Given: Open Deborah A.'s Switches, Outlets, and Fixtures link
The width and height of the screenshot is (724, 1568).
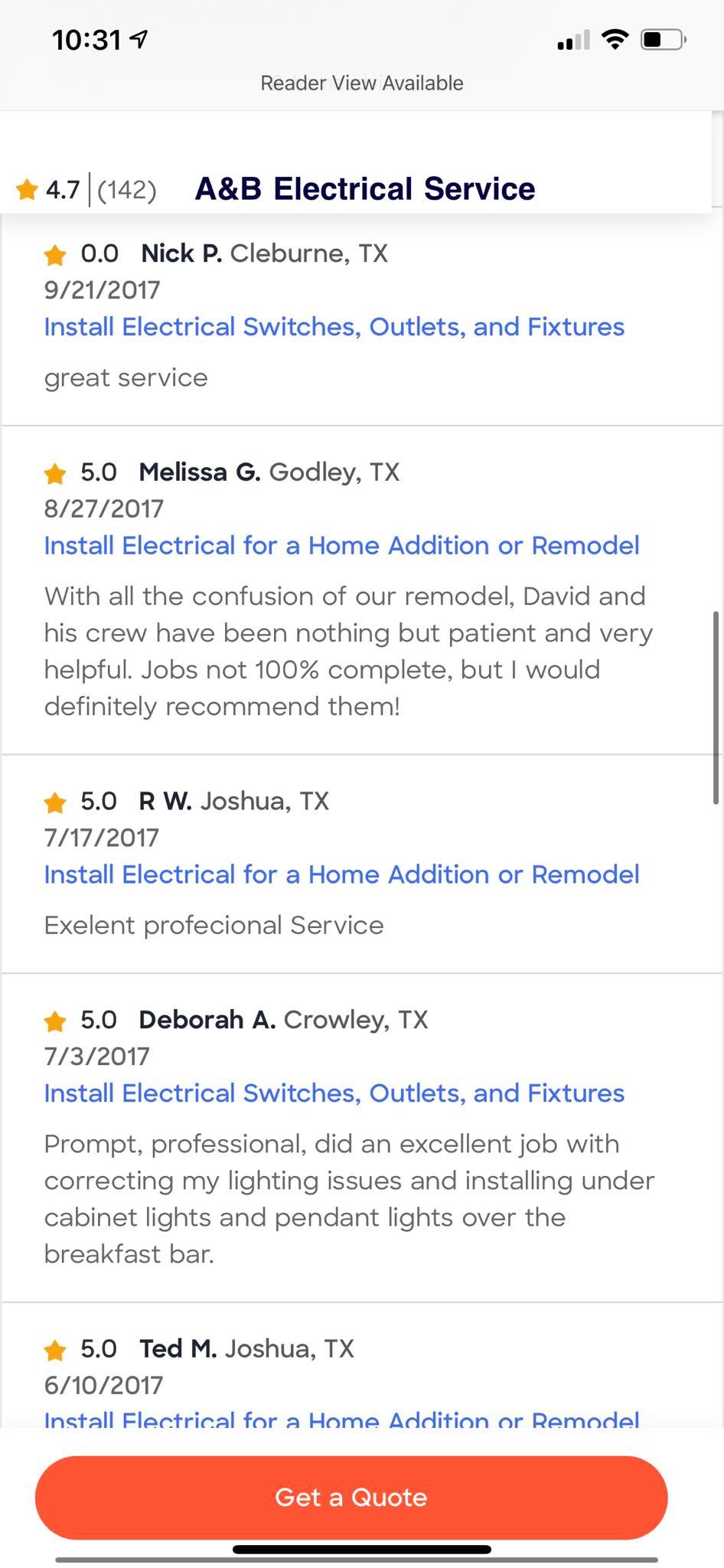Looking at the screenshot, I should 334,1093.
